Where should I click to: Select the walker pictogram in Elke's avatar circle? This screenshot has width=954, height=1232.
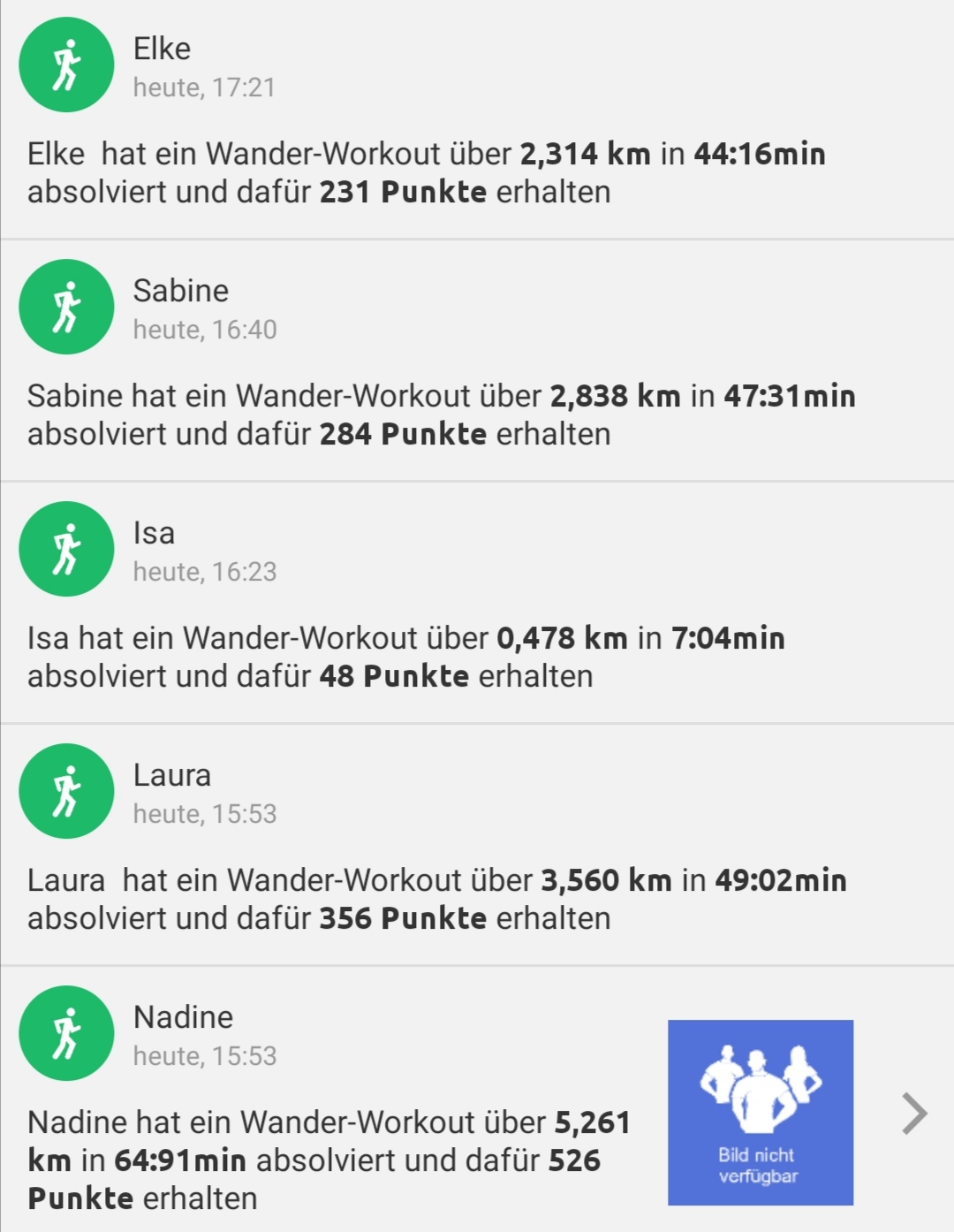[x=65, y=64]
